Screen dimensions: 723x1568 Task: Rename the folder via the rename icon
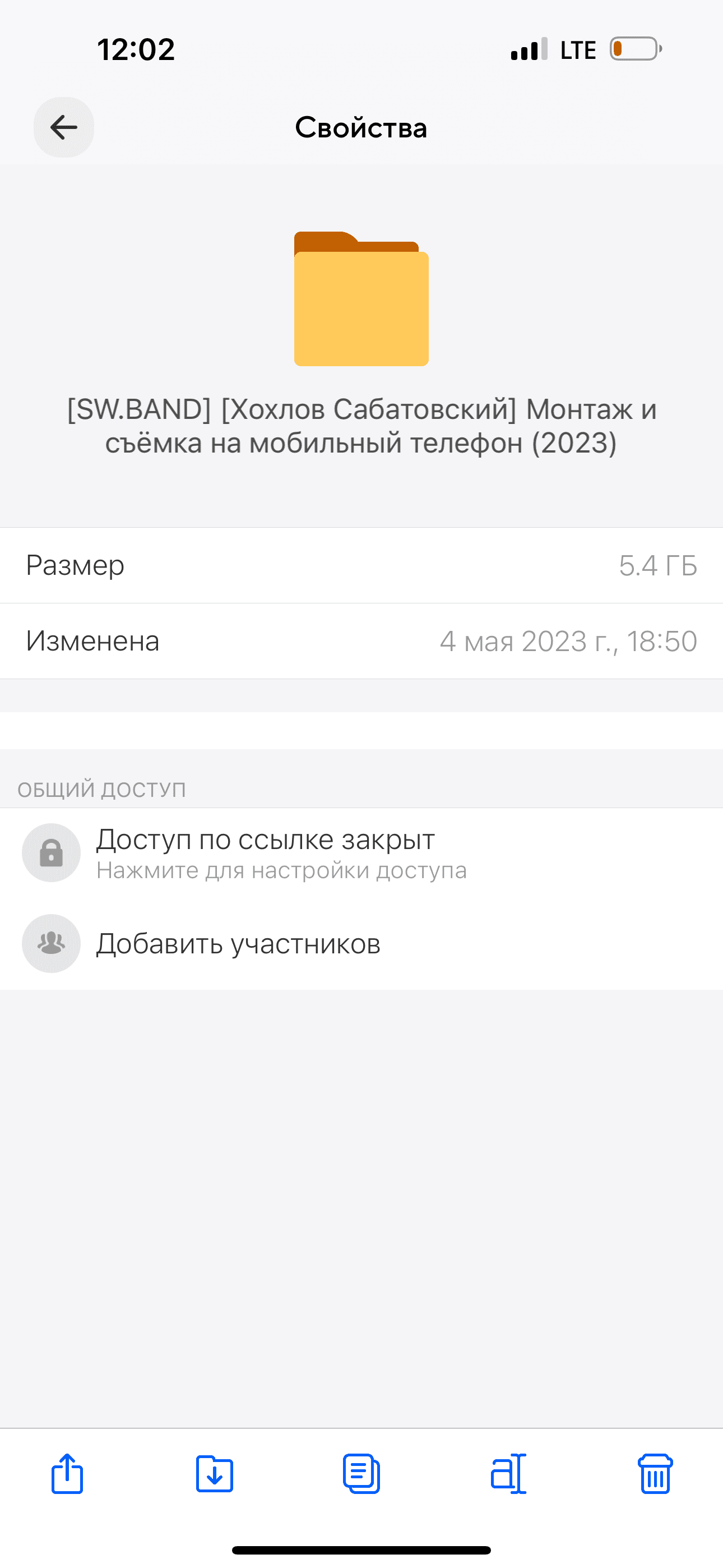508,1474
